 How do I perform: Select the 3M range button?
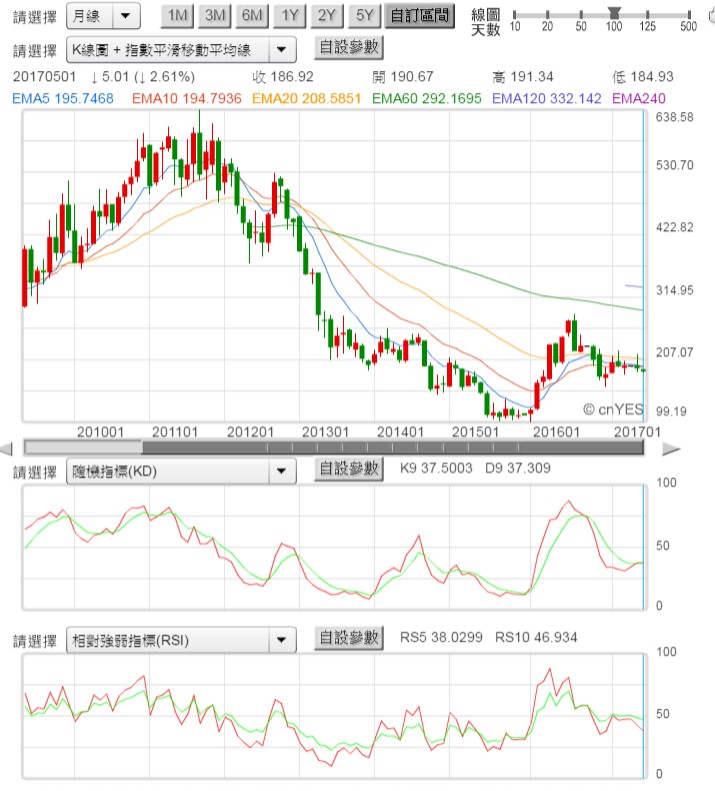[x=214, y=16]
